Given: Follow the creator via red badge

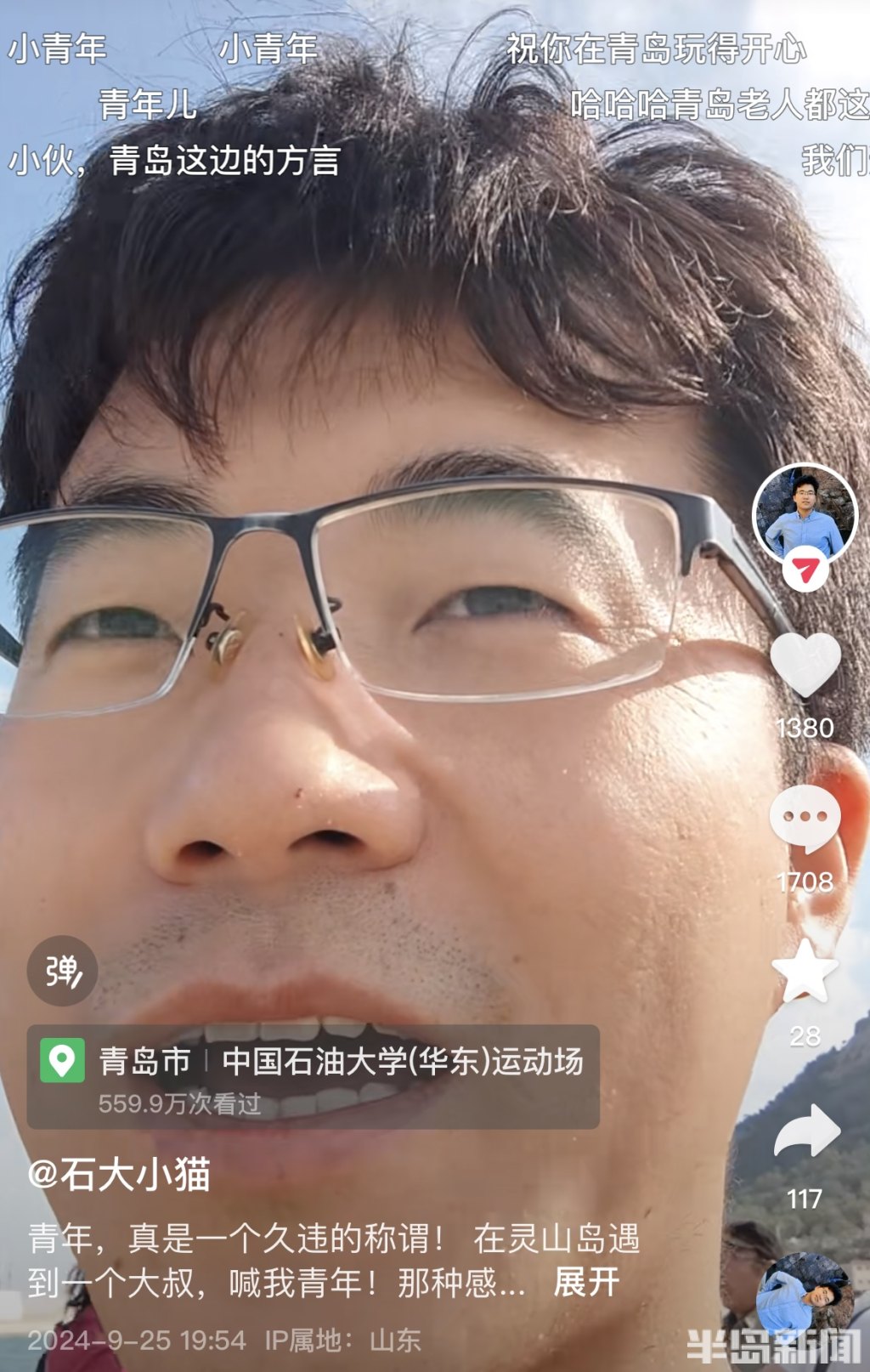Looking at the screenshot, I should tap(805, 570).
